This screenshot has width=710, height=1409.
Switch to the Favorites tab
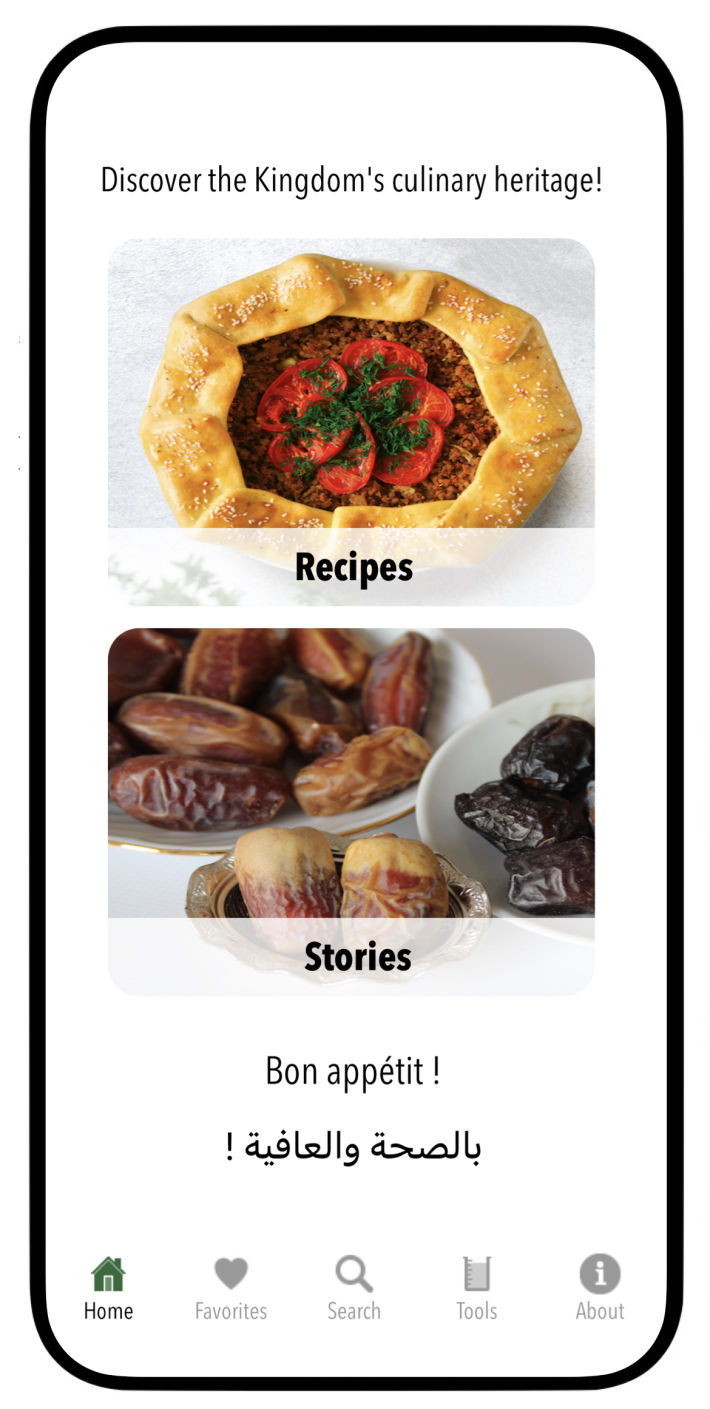231,1288
